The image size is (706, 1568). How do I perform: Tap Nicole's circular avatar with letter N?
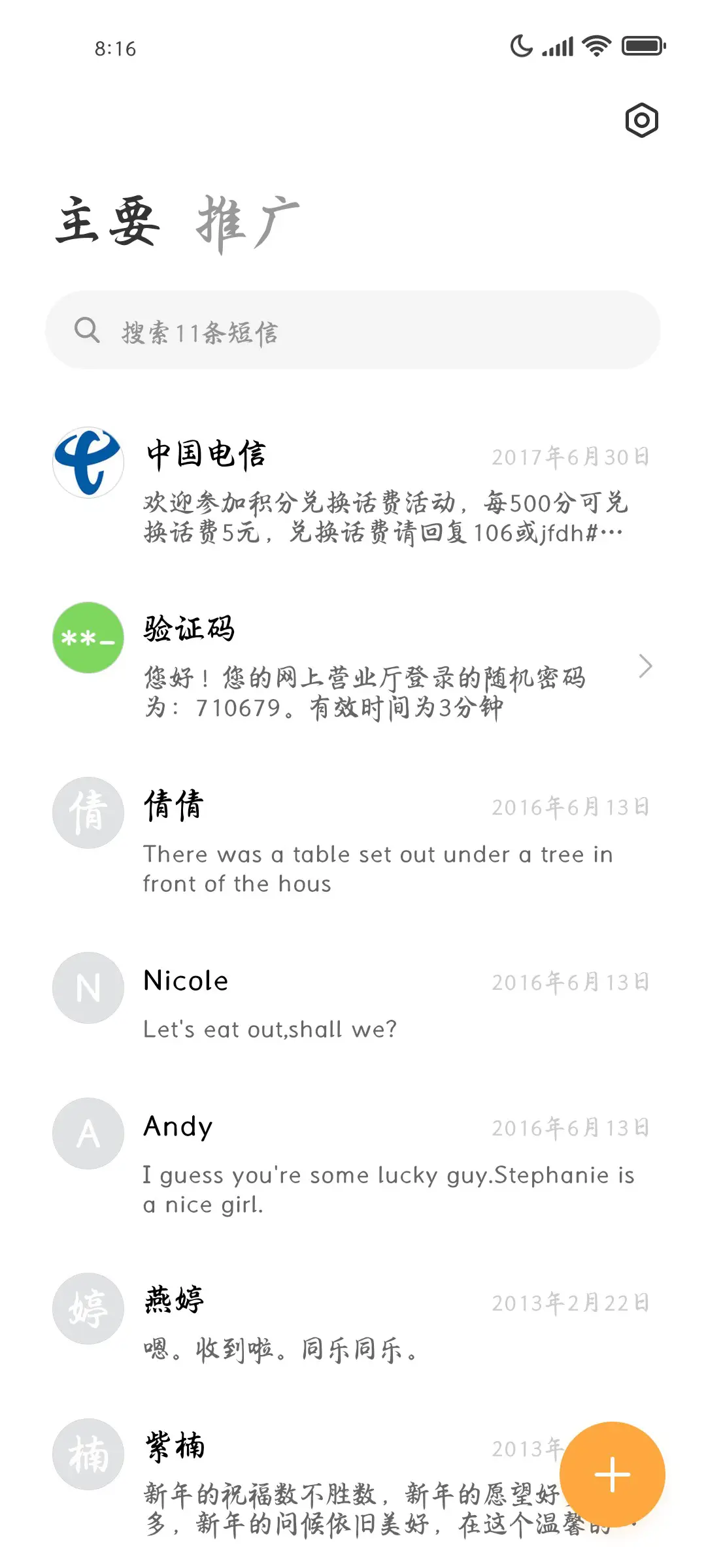pos(88,988)
